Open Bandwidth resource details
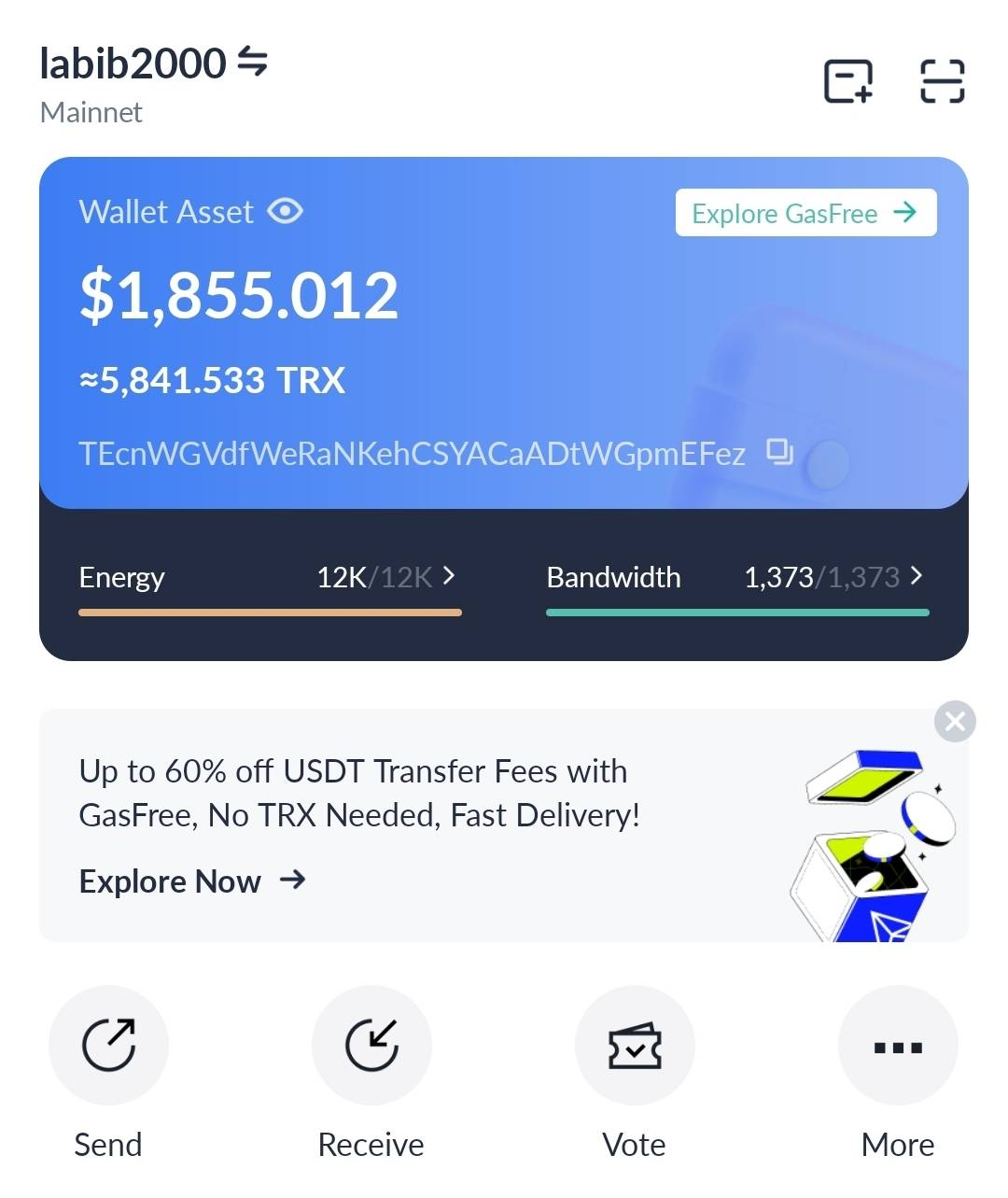This screenshot has height=1198, width=1008. coord(736,578)
